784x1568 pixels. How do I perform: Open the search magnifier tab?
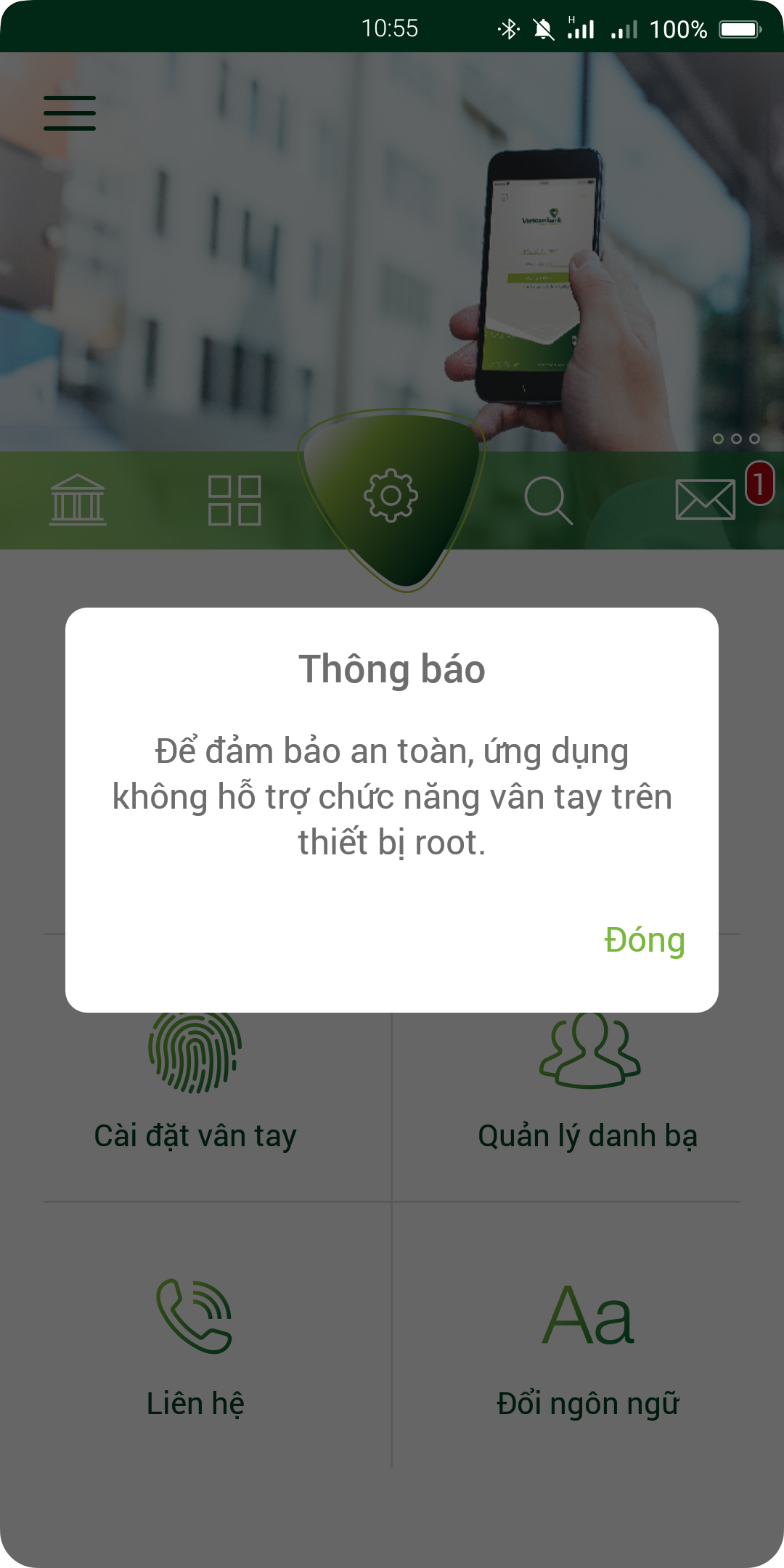click(x=548, y=500)
